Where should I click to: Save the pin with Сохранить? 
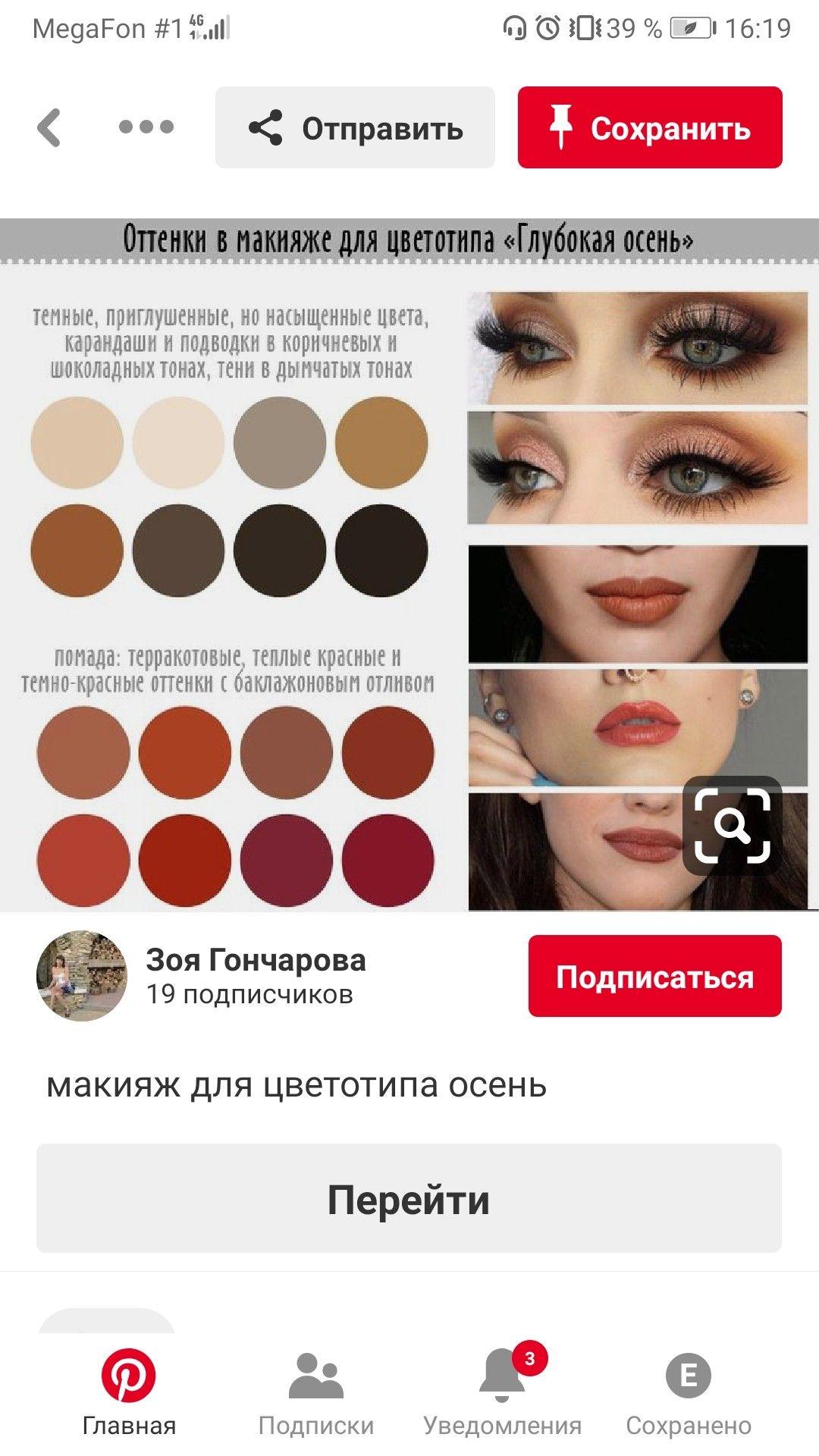(x=650, y=127)
